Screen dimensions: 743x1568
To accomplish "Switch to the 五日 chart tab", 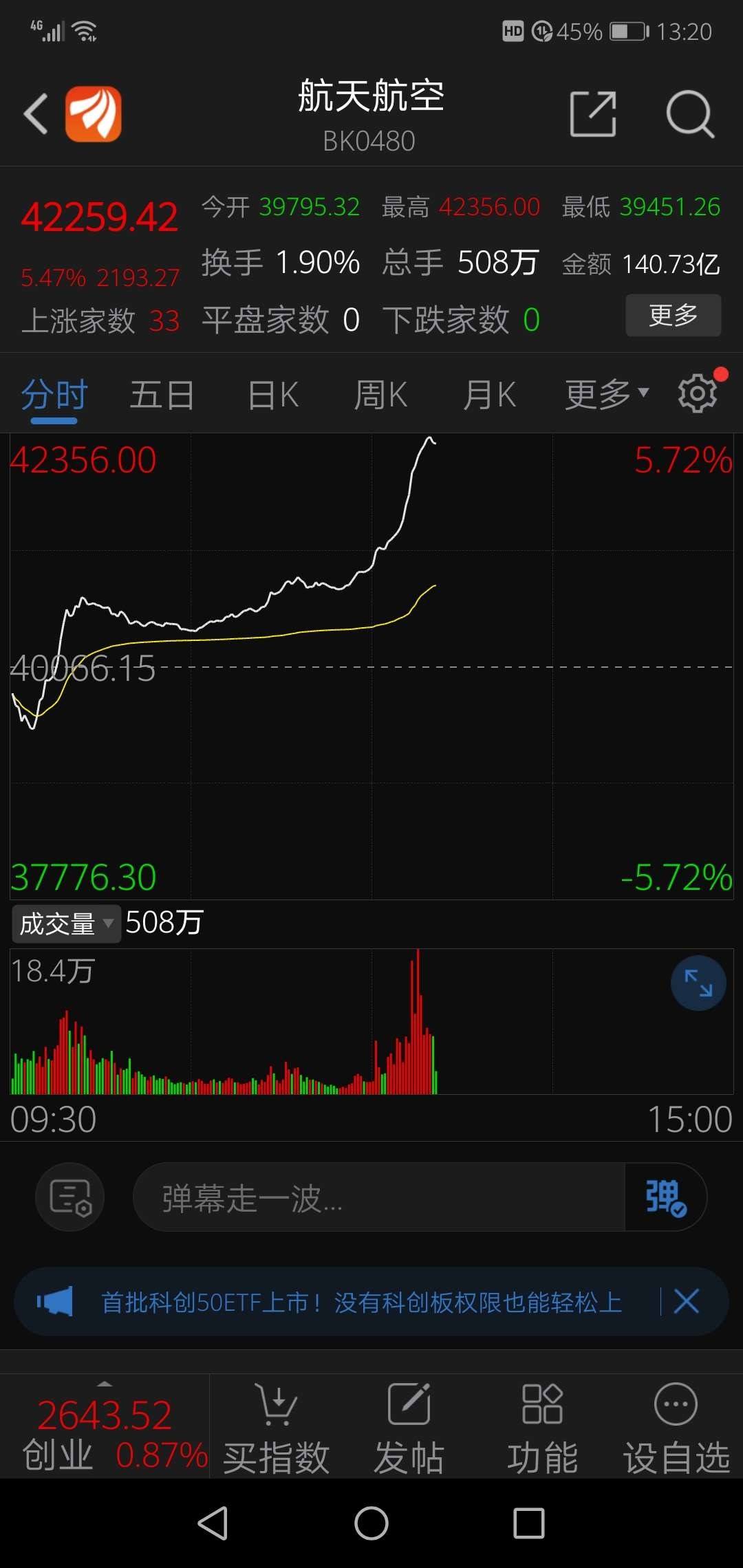I will tap(162, 395).
